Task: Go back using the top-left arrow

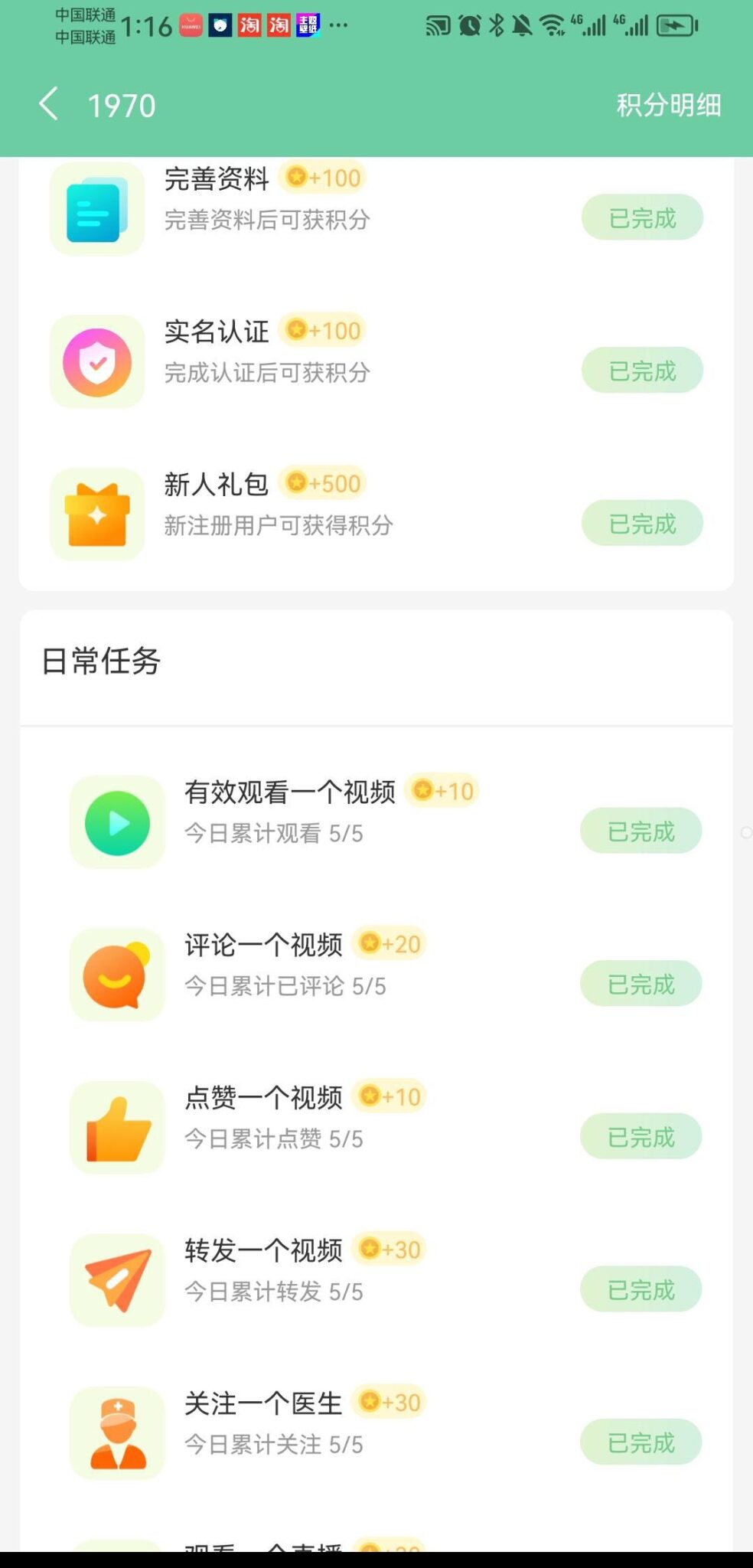Action: 49,104
